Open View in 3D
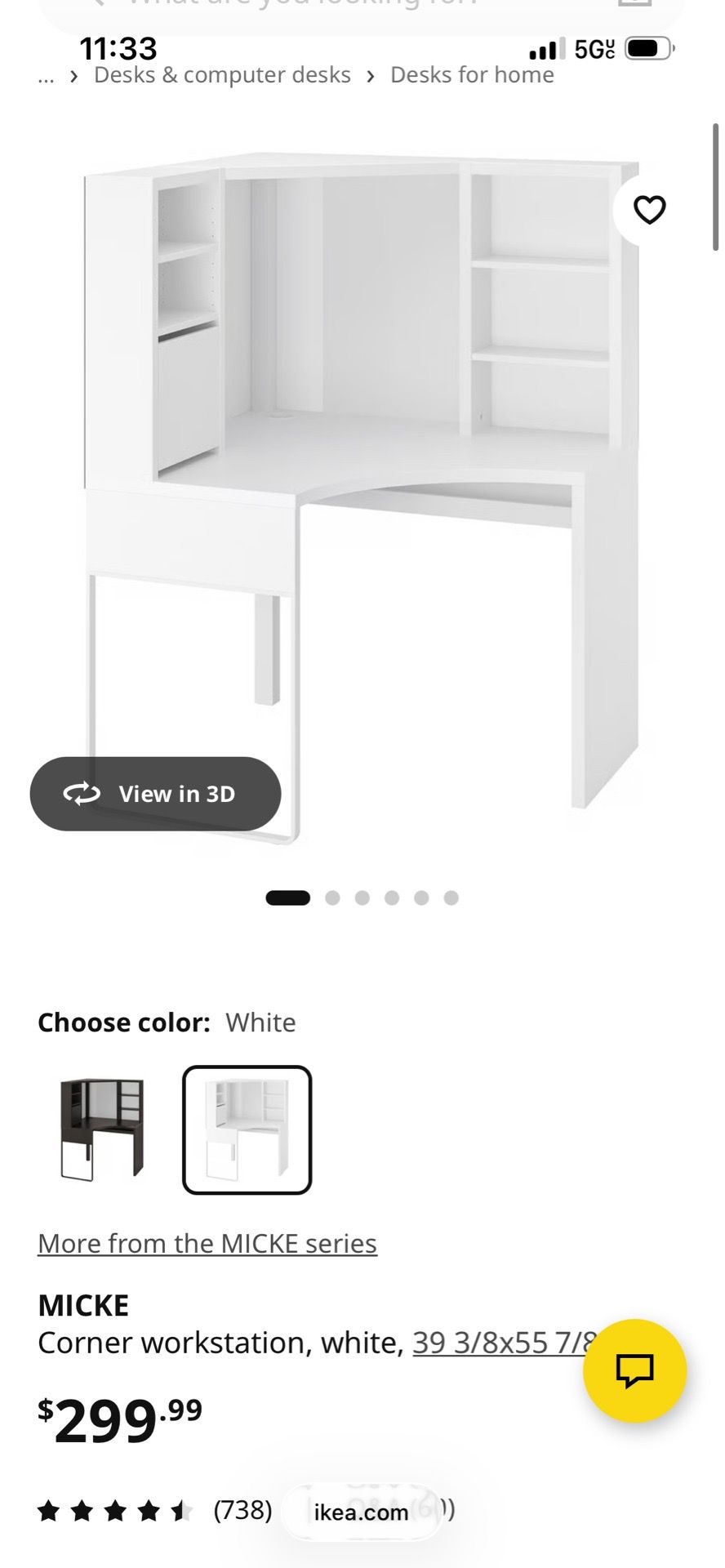This screenshot has width=725, height=1568. click(155, 794)
